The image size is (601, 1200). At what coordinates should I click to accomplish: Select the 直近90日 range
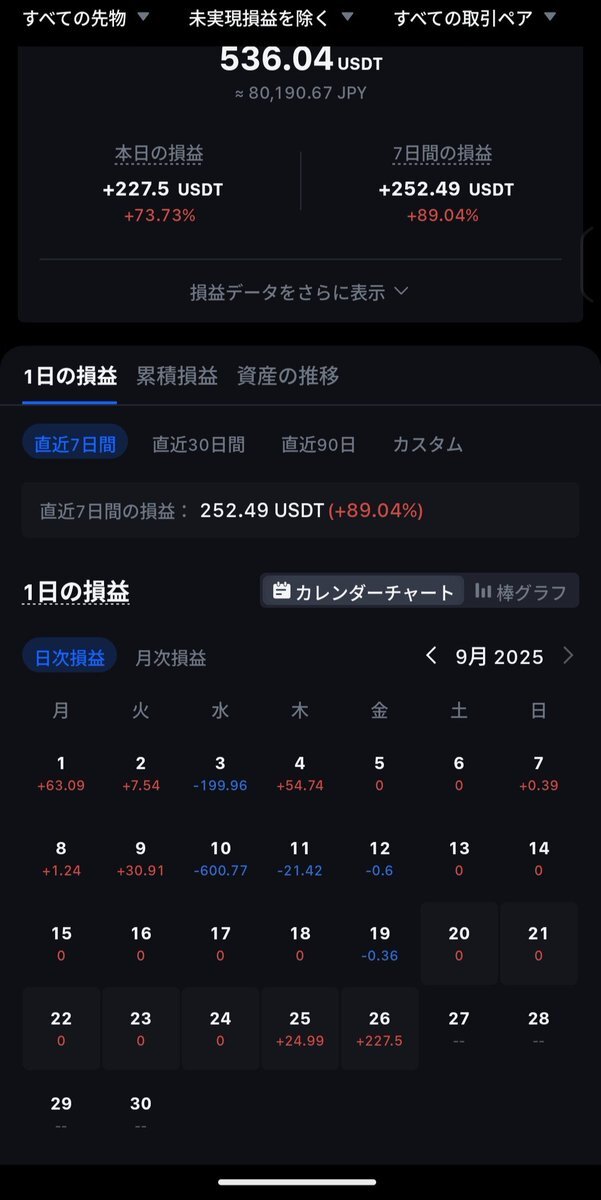(318, 444)
